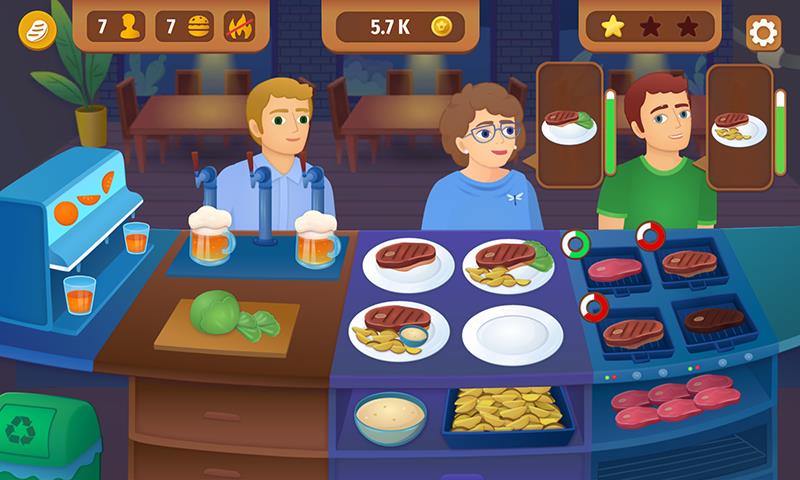Serve the steak plate with fries and sauce
The image size is (800, 480).
pyautogui.click(x=398, y=330)
